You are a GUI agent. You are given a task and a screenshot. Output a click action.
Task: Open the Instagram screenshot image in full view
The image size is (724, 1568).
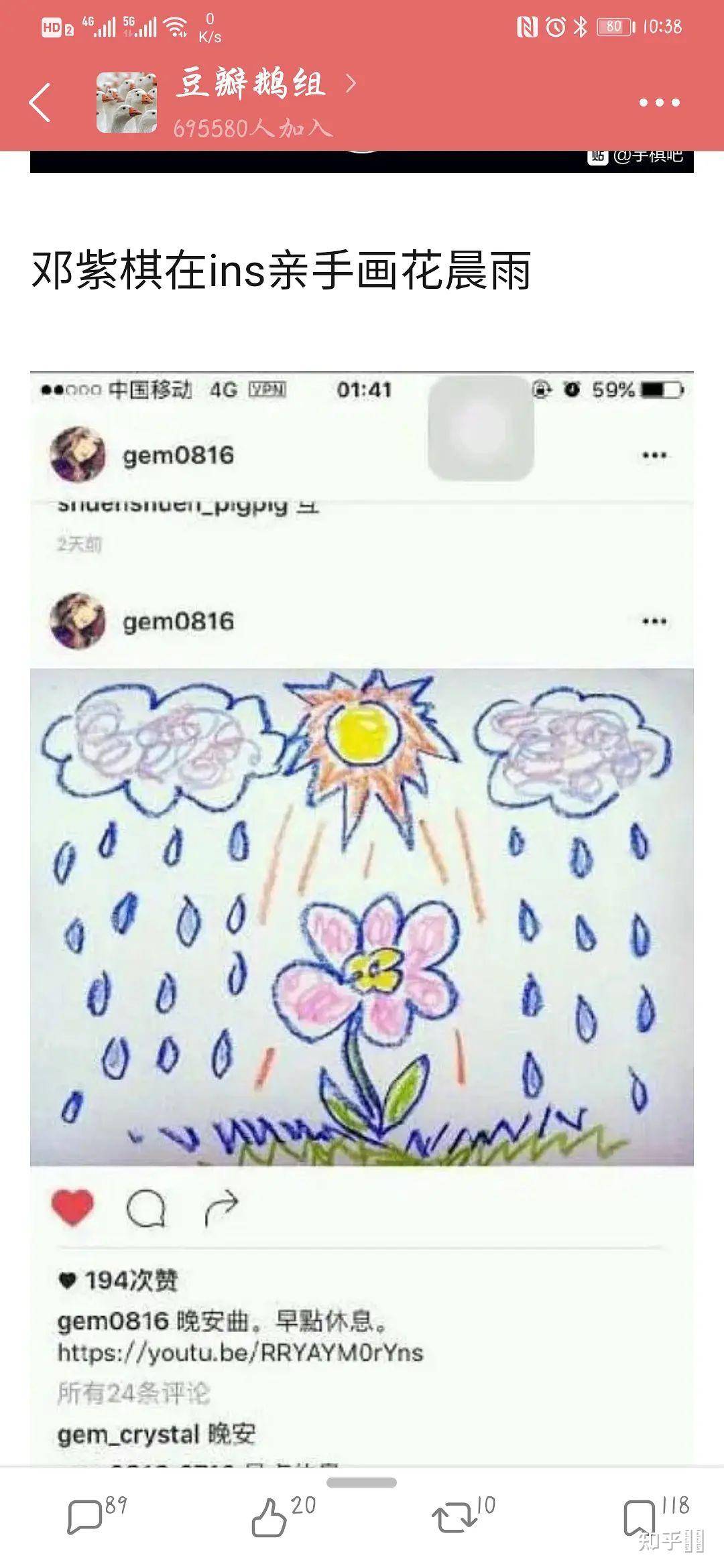(x=362, y=911)
